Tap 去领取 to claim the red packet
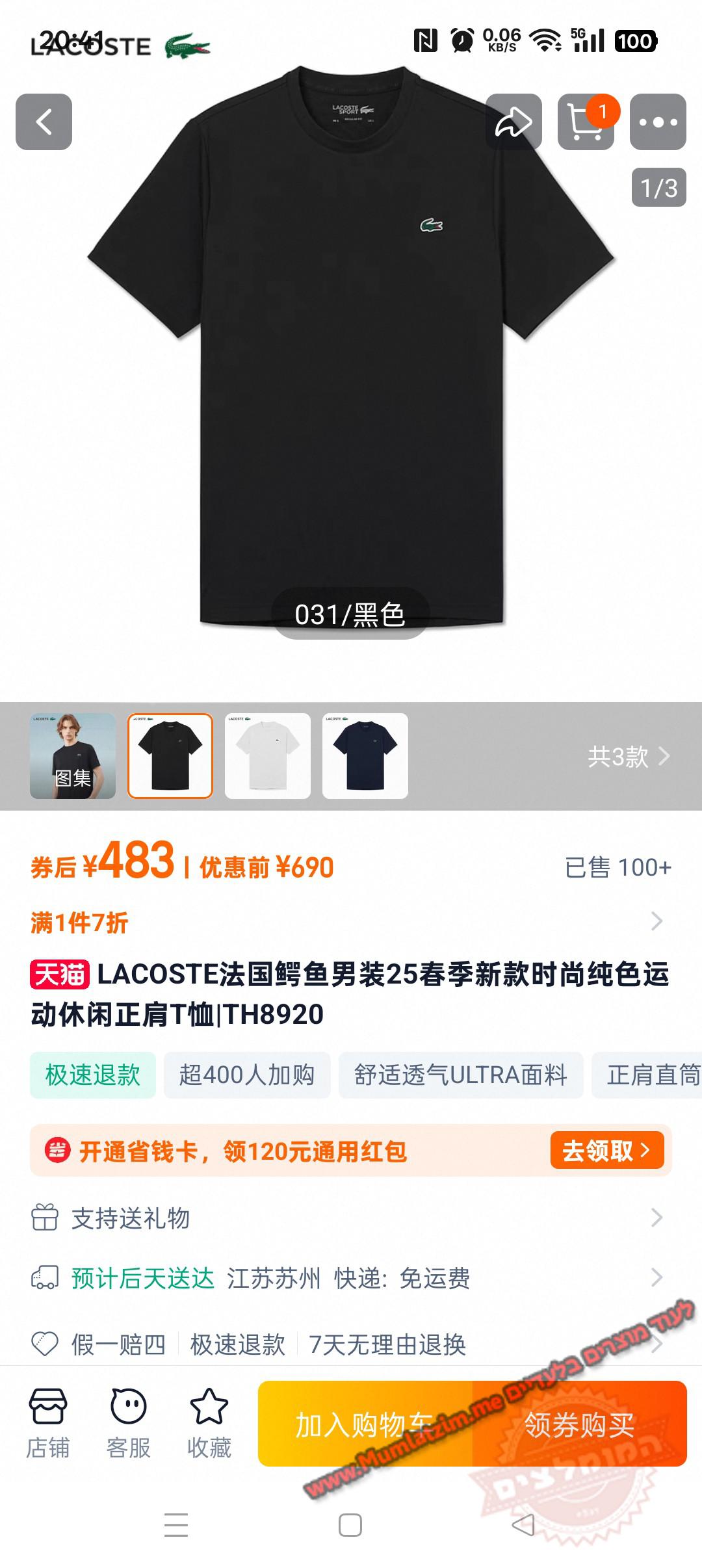This screenshot has height=1568, width=702. click(606, 1151)
